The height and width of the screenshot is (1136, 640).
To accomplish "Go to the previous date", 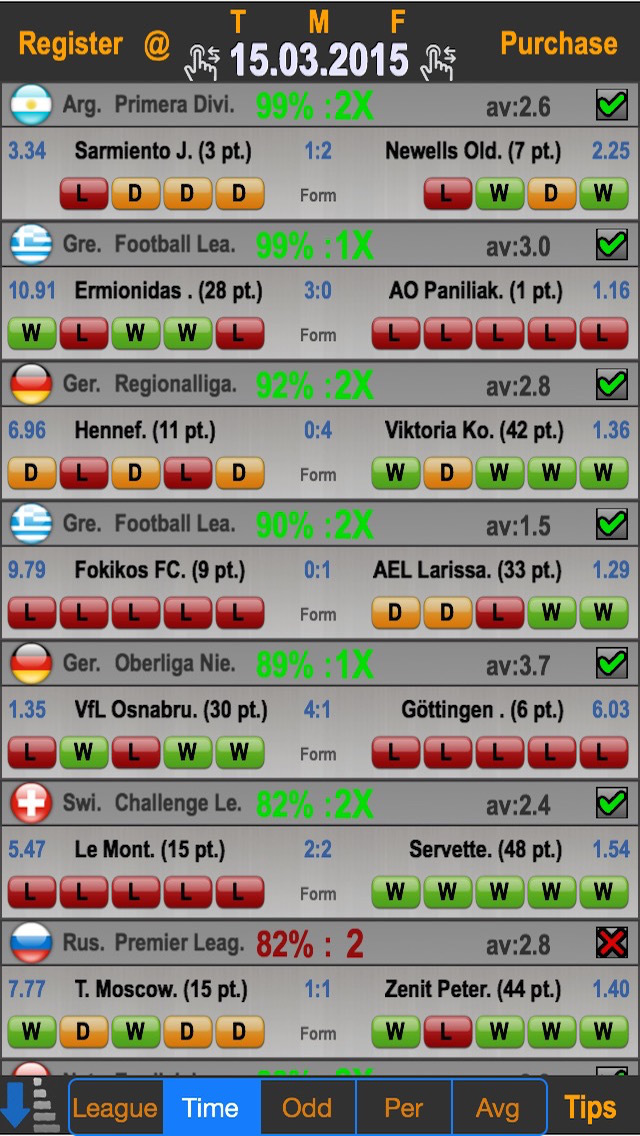I will pos(203,62).
